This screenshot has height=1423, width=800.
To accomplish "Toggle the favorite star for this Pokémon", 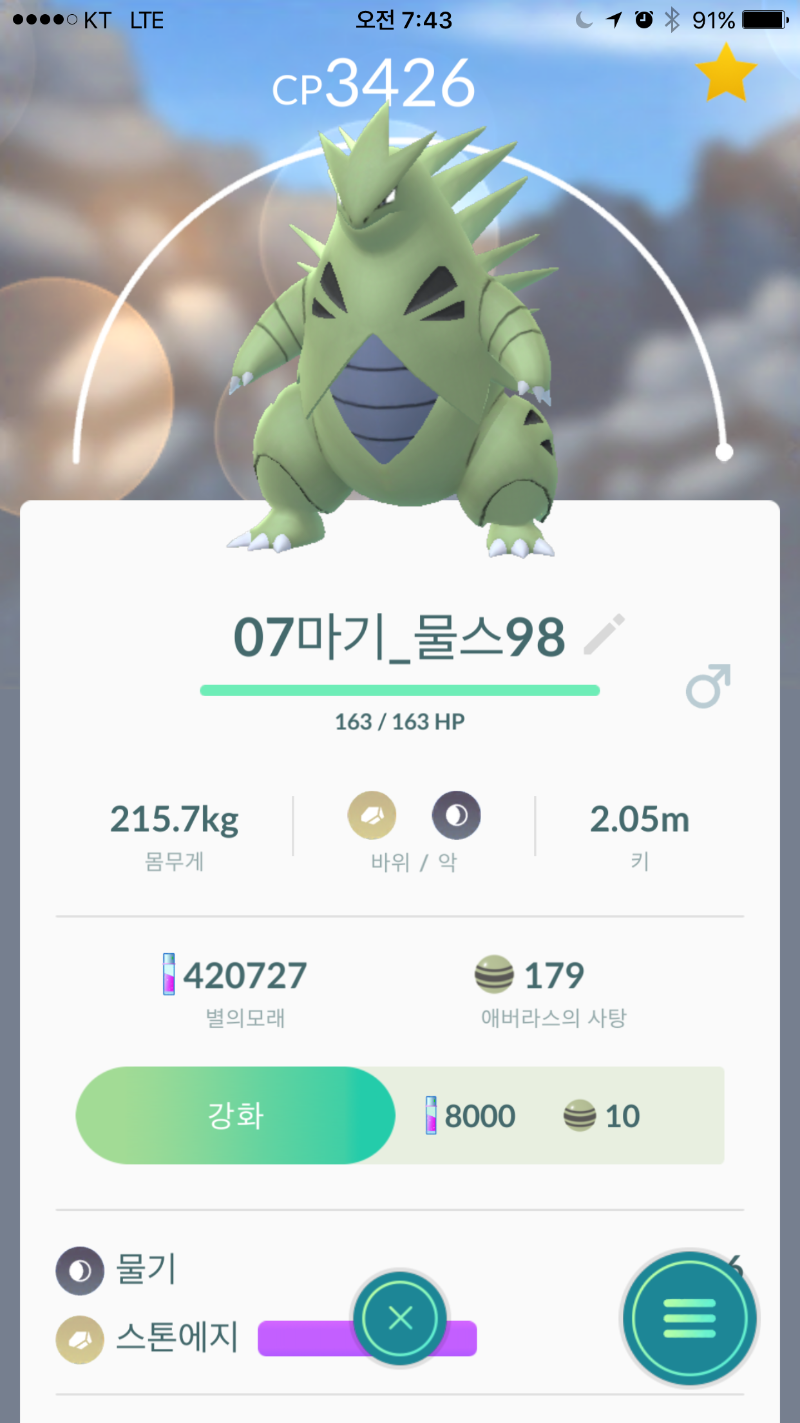I will click(726, 73).
